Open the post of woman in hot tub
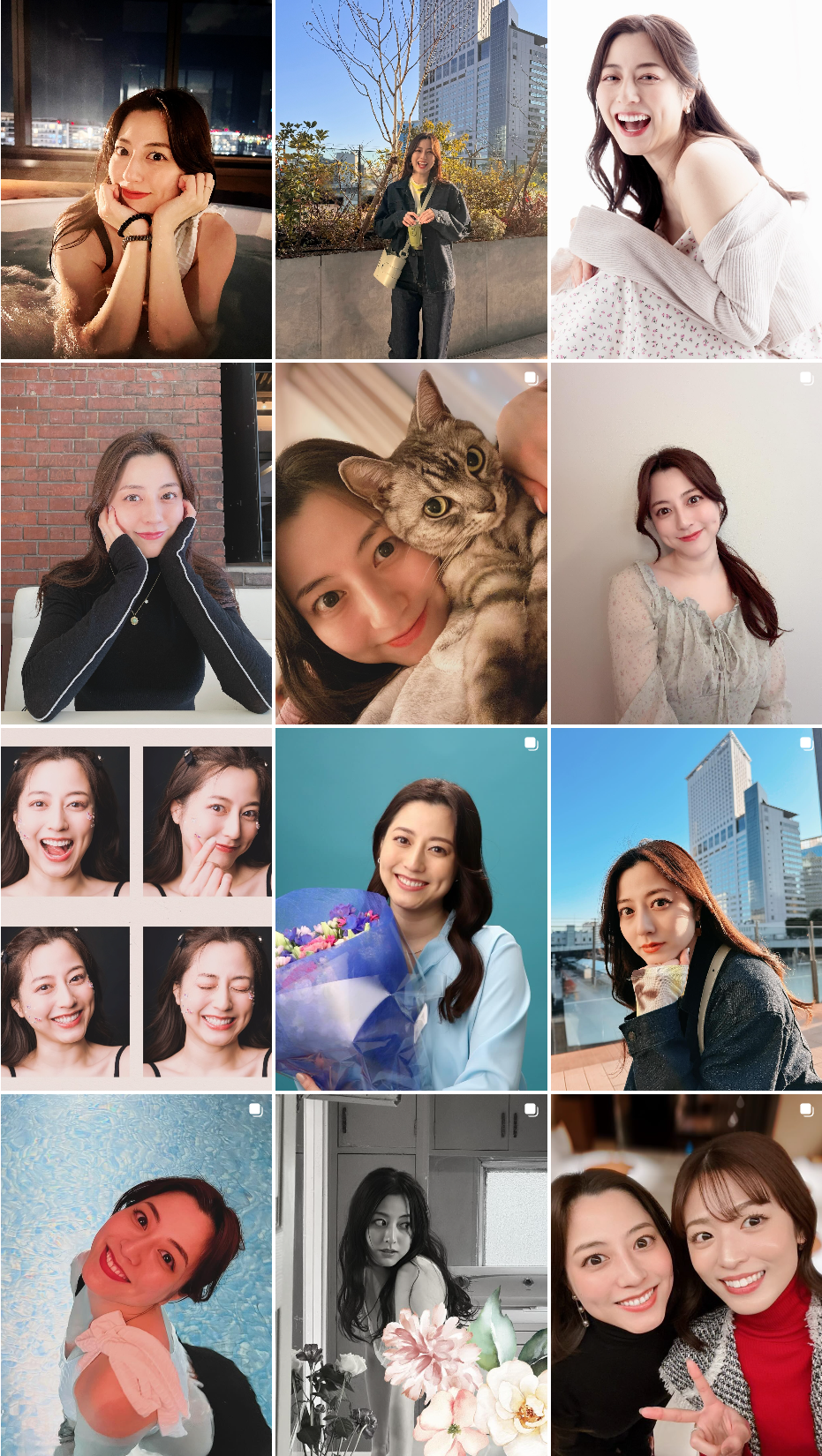Image resolution: width=822 pixels, height=1456 pixels. [x=136, y=179]
